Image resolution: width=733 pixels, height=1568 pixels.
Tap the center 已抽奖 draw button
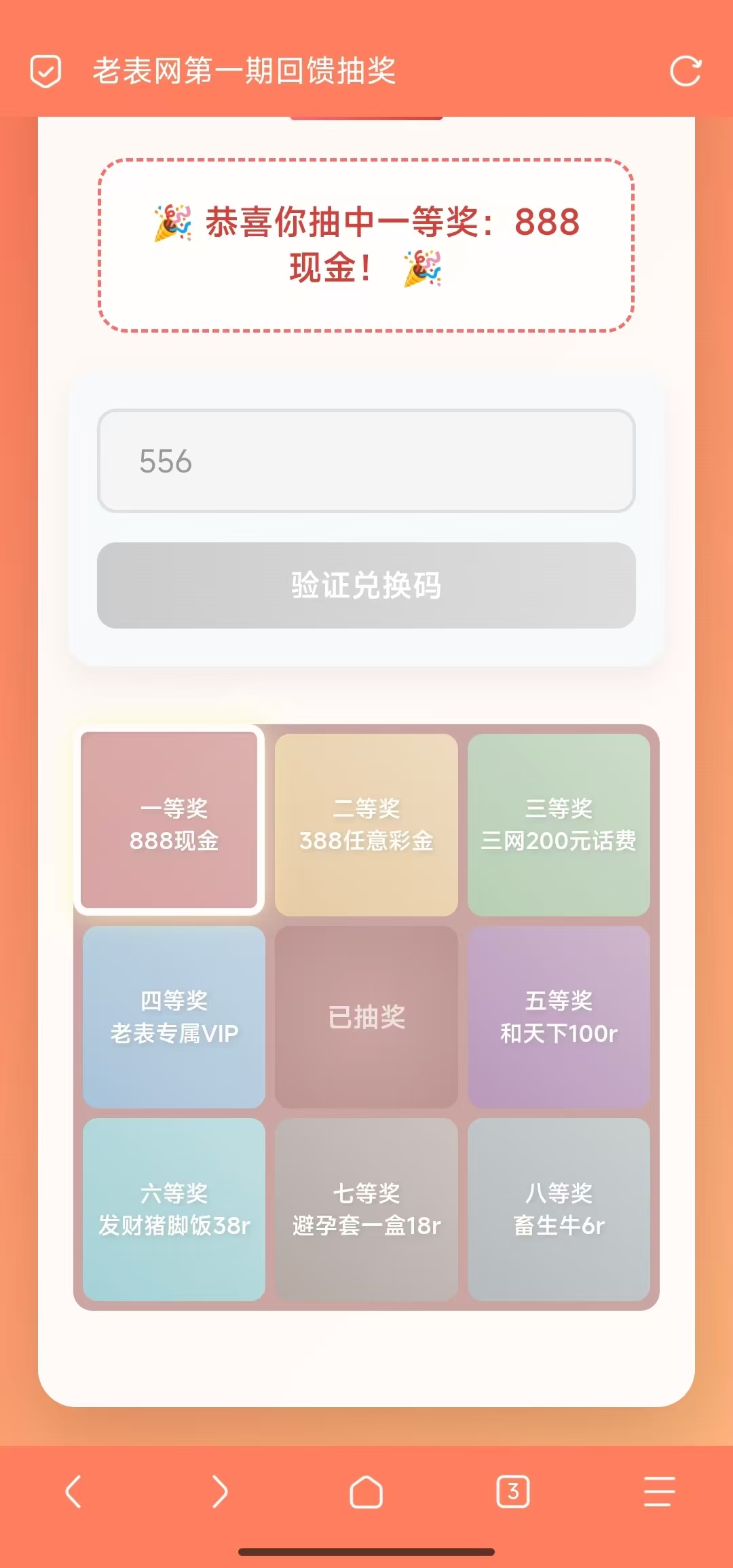click(366, 1017)
